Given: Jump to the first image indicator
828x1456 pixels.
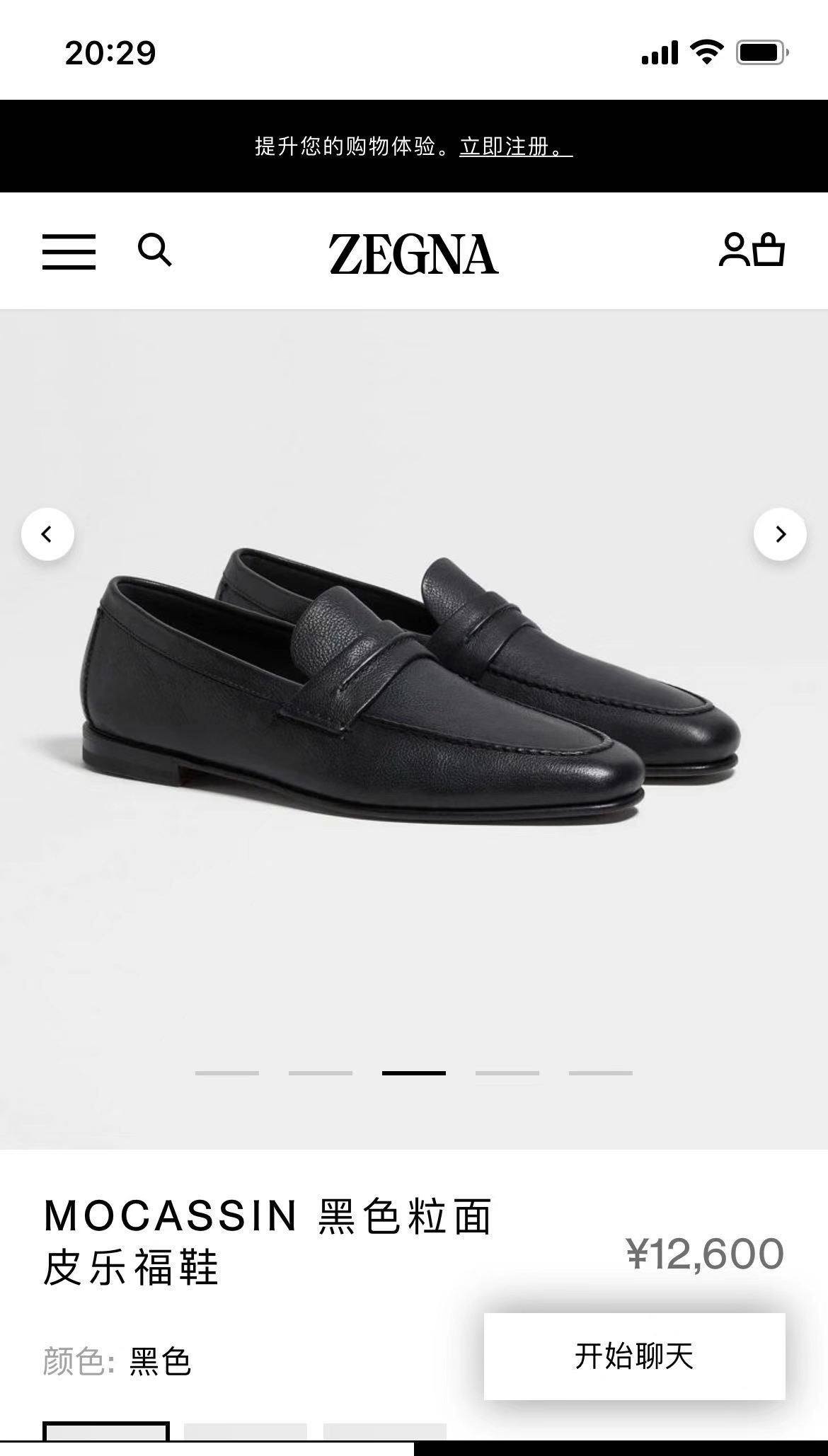Looking at the screenshot, I should pyautogui.click(x=227, y=1073).
